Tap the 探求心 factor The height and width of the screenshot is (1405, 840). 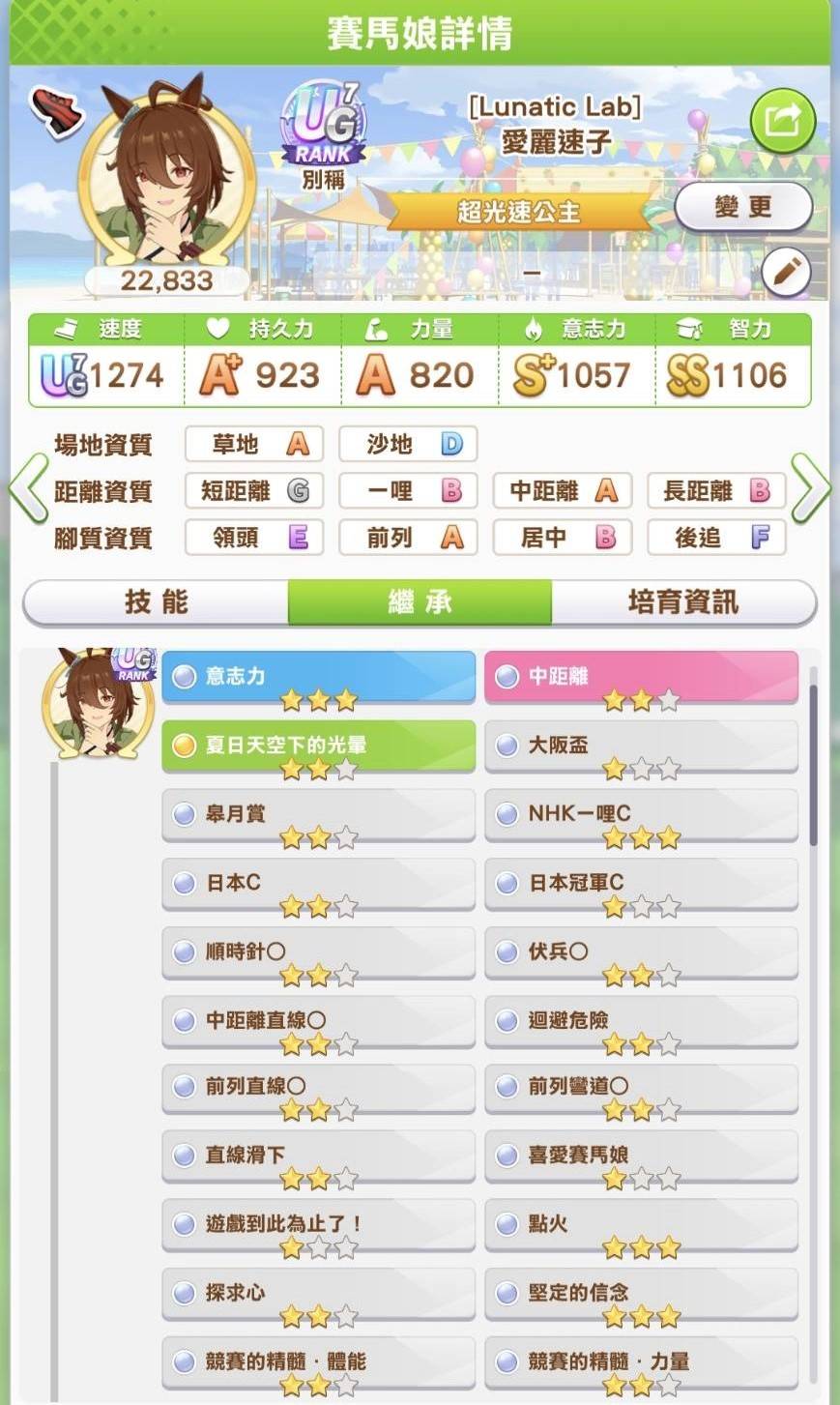318,1293
